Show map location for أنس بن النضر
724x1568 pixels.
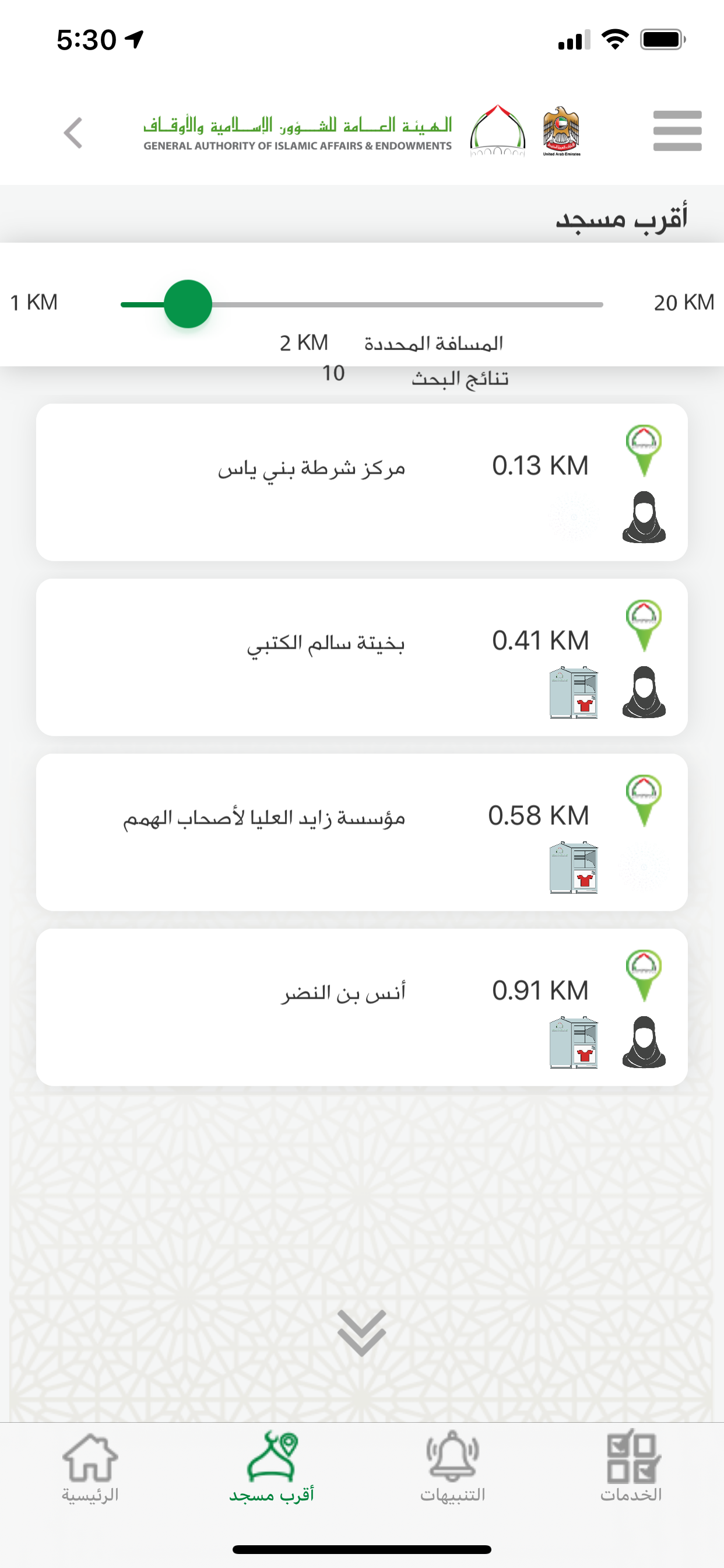644,975
